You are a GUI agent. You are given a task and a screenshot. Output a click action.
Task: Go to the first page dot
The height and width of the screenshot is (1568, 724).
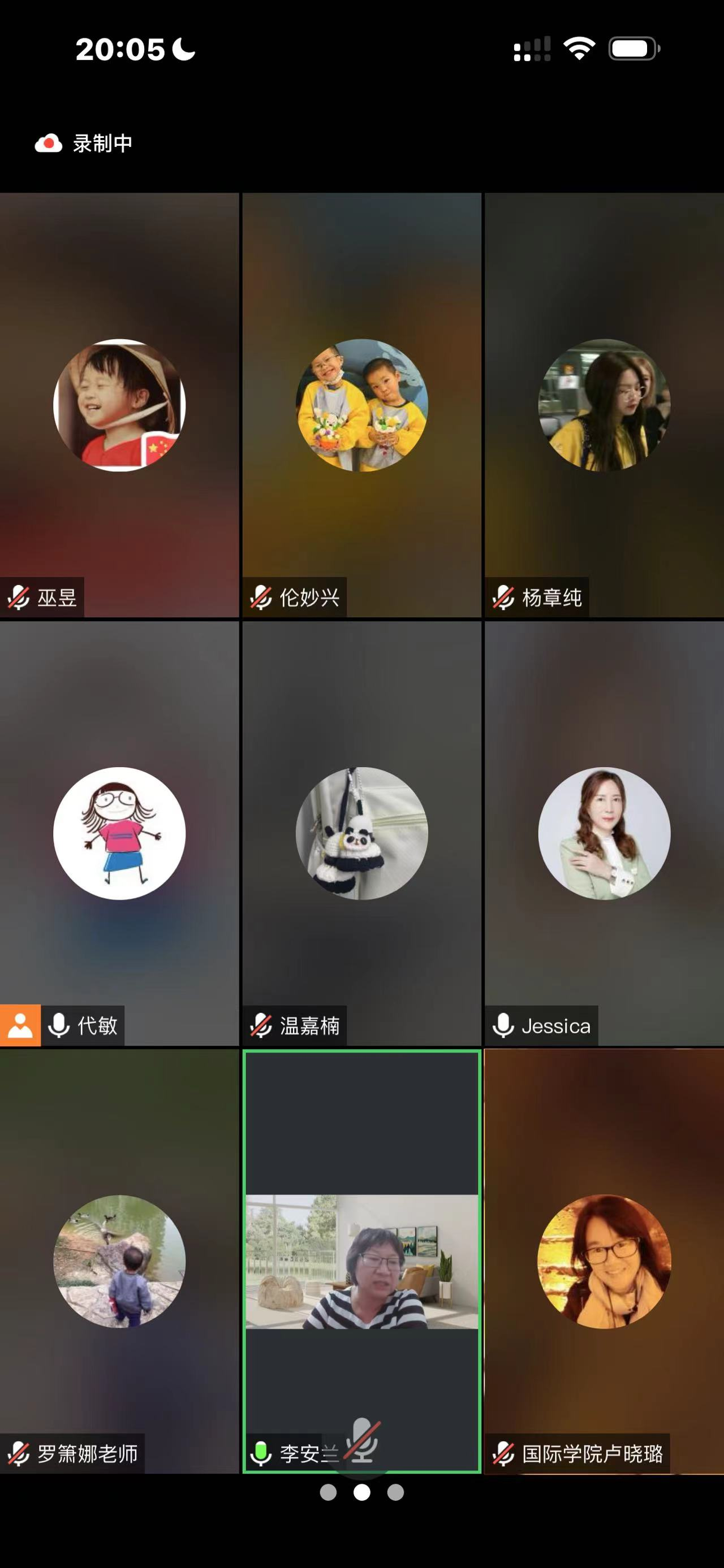tap(328, 1492)
